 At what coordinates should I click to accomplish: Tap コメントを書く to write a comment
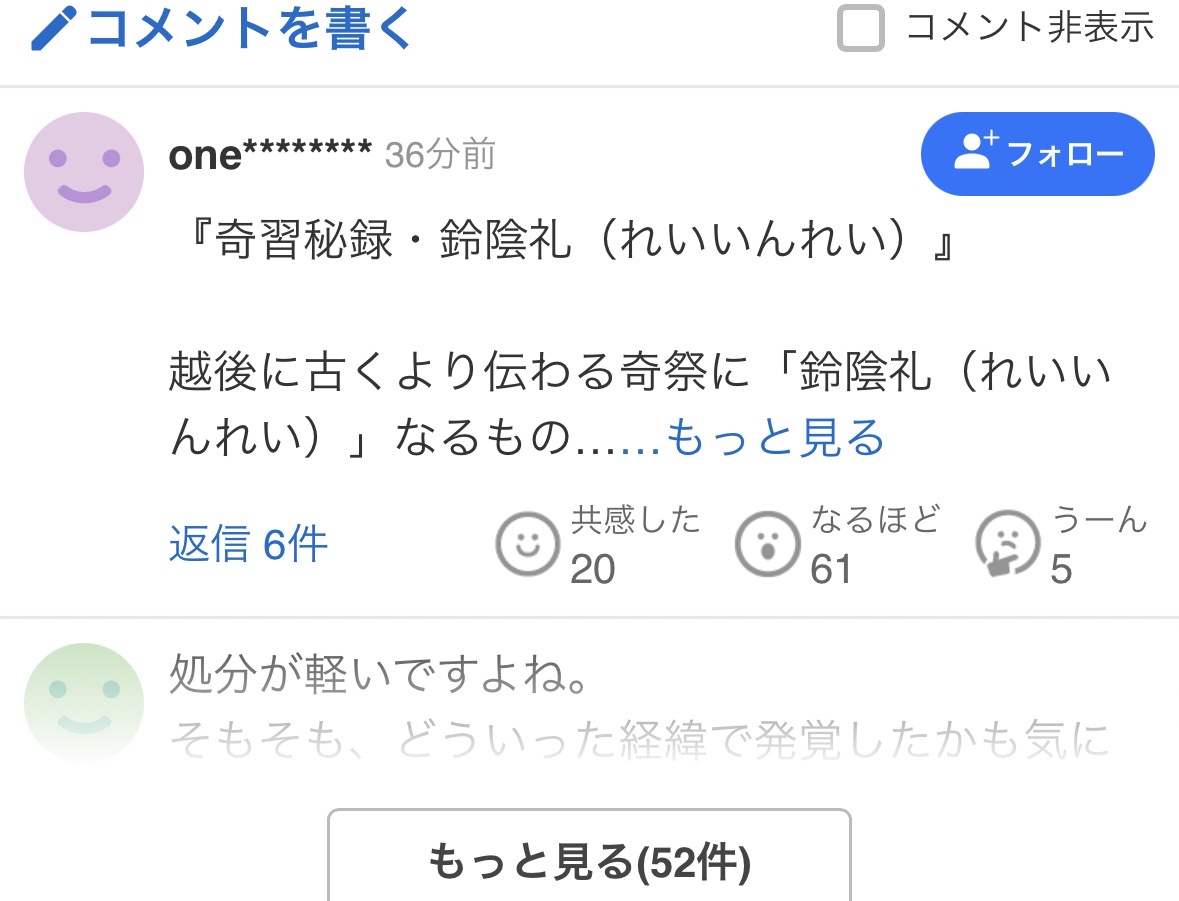tap(222, 29)
